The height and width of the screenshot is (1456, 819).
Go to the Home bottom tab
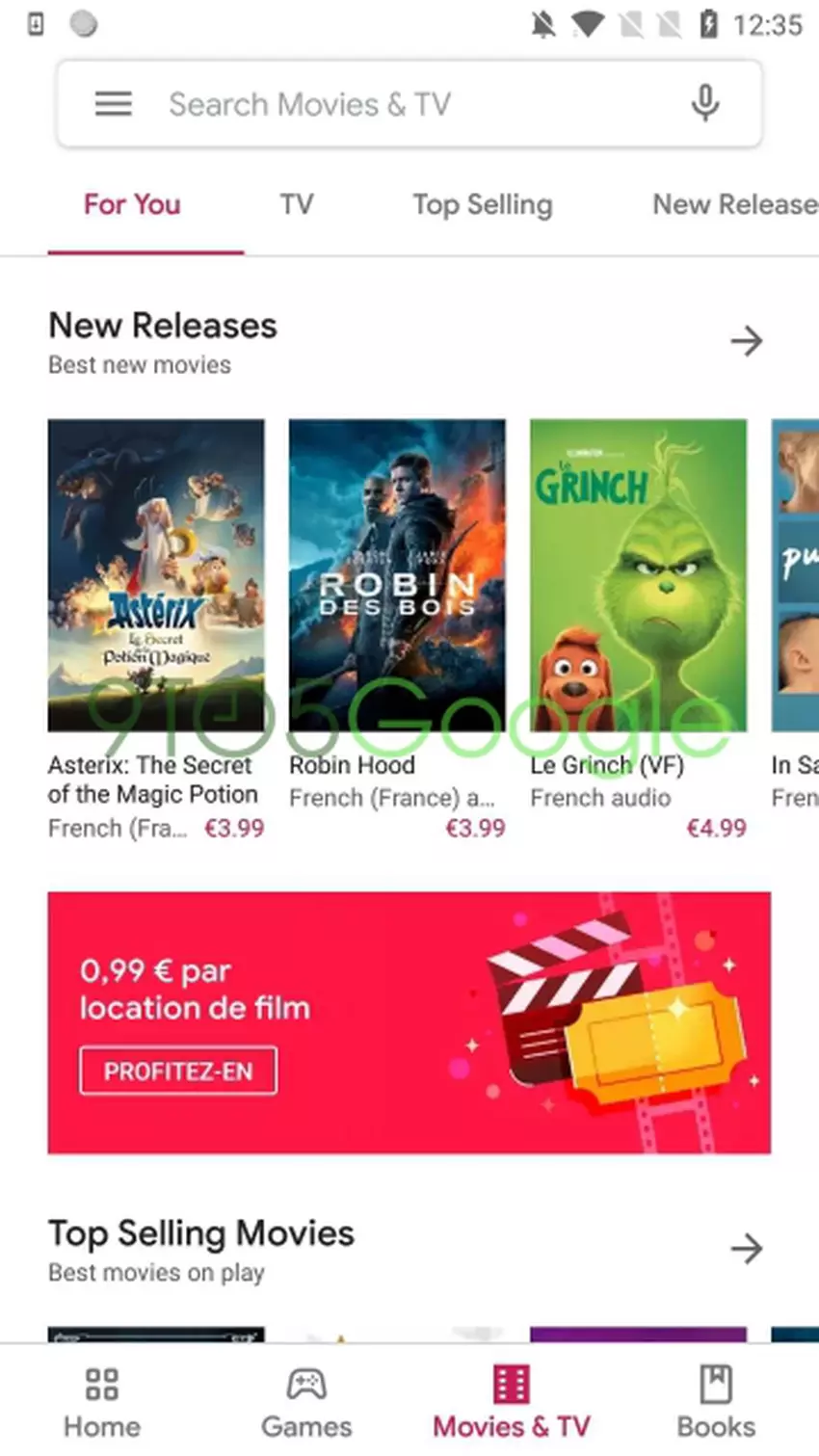point(102,1401)
